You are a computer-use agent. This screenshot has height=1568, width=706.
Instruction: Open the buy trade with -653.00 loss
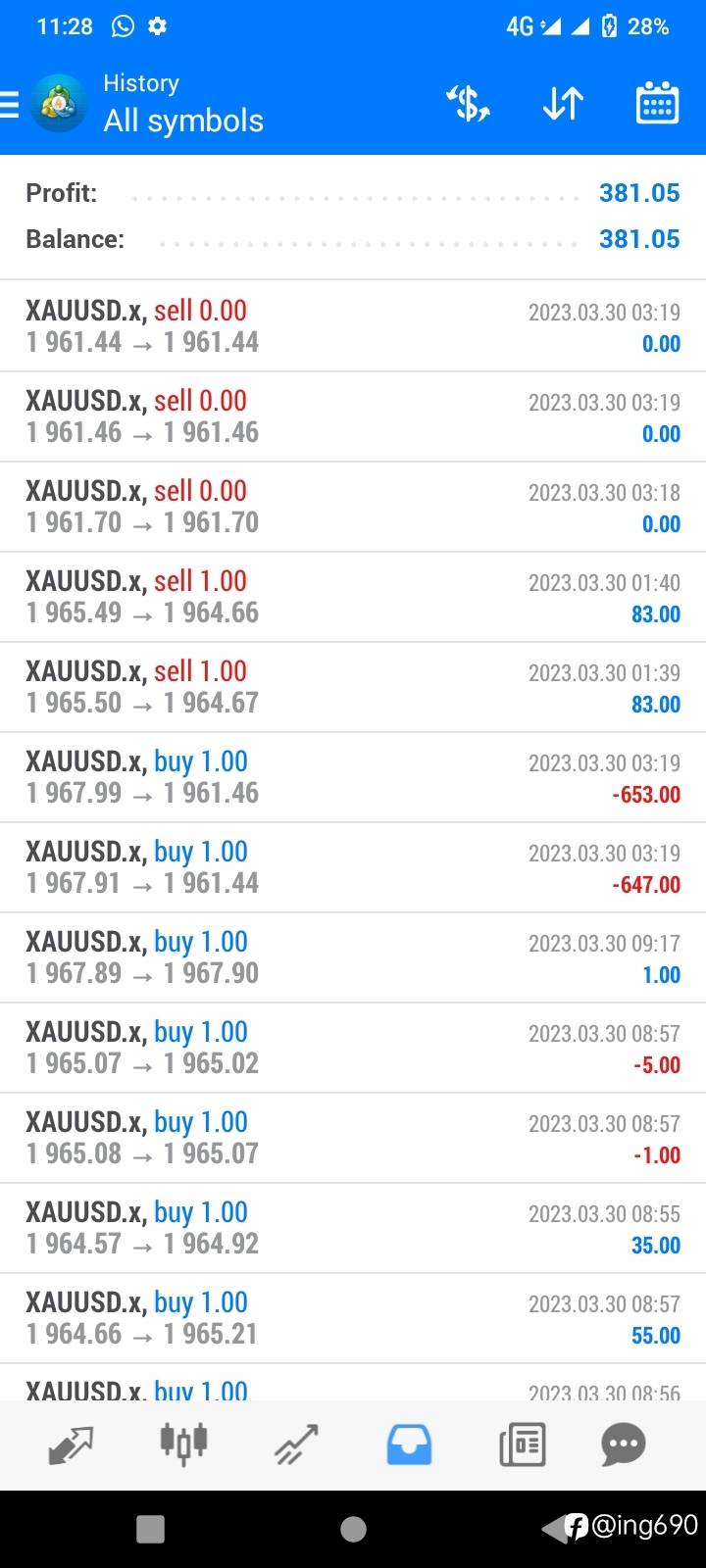pyautogui.click(x=353, y=777)
